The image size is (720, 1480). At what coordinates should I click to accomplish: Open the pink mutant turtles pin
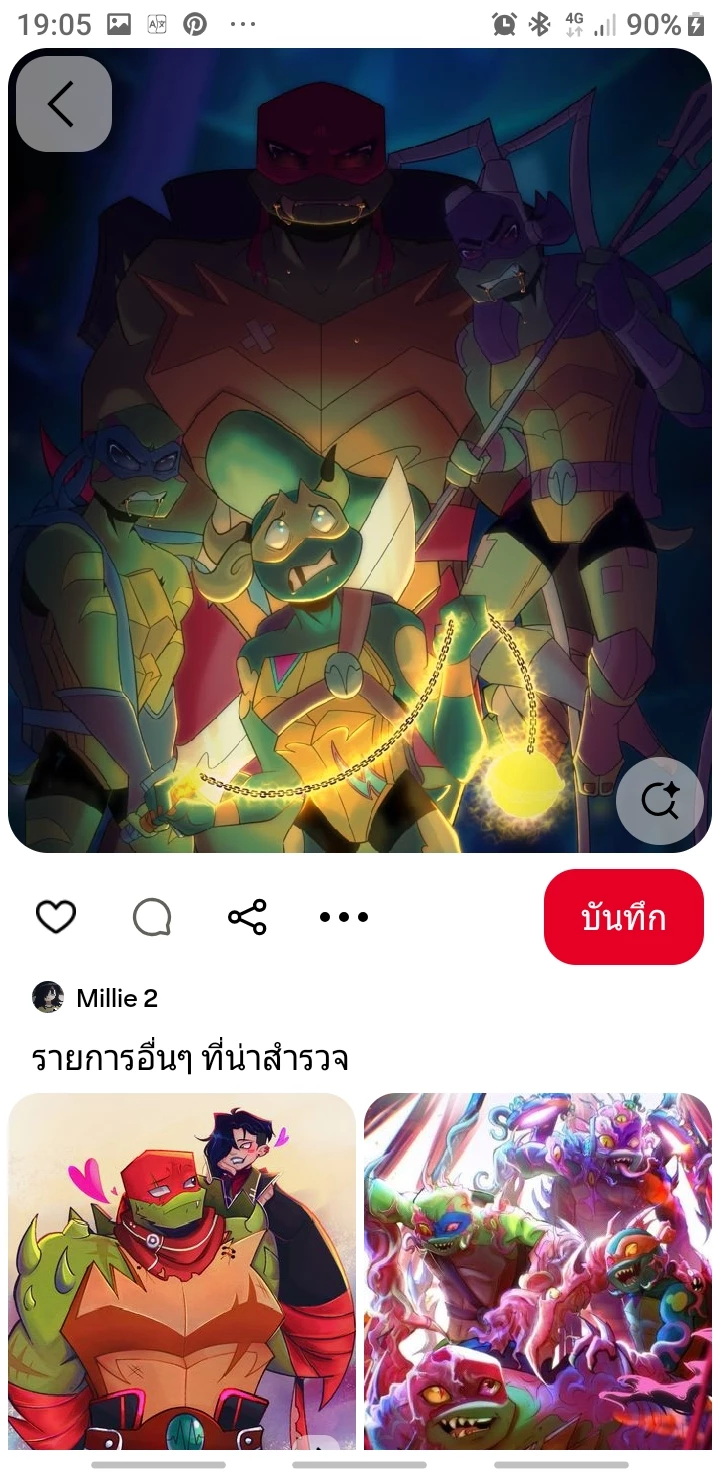pos(538,1270)
